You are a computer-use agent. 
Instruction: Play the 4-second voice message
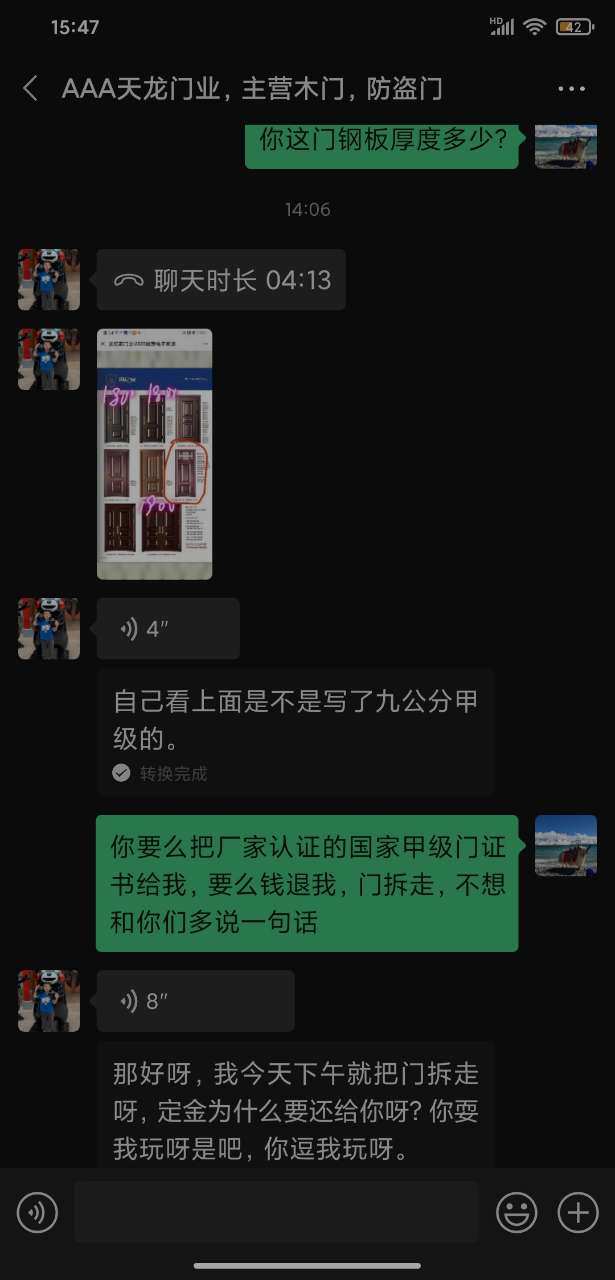coord(167,629)
